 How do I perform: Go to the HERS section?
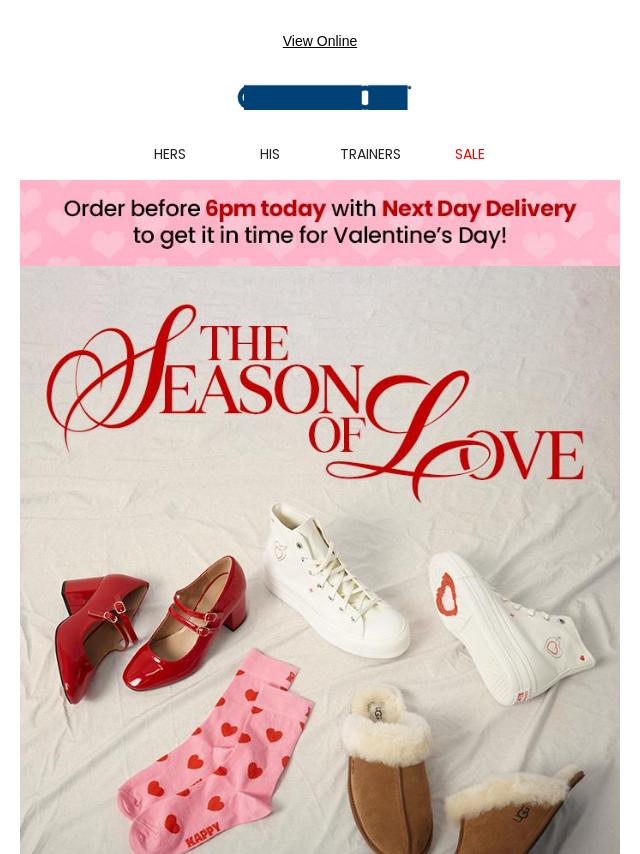click(169, 154)
